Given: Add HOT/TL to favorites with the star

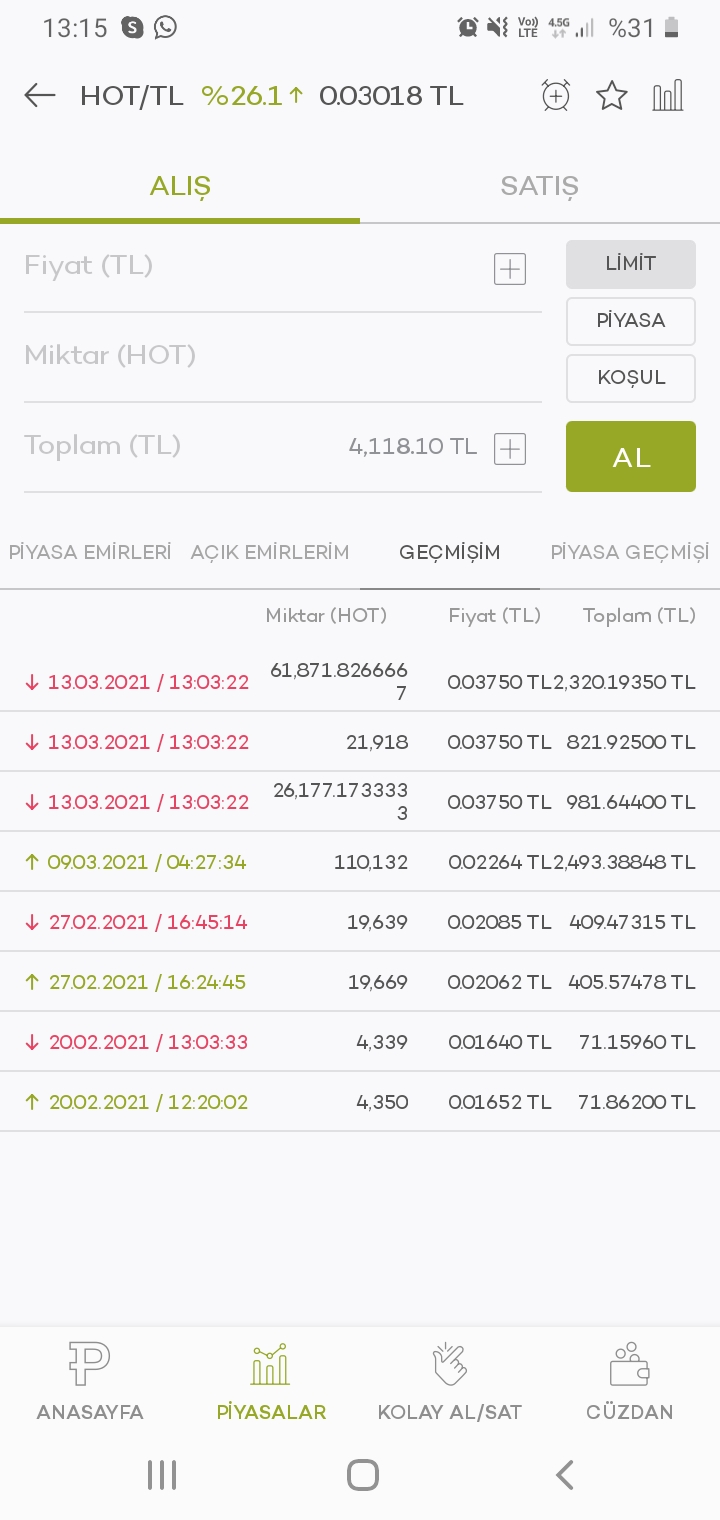Looking at the screenshot, I should click(x=611, y=96).
